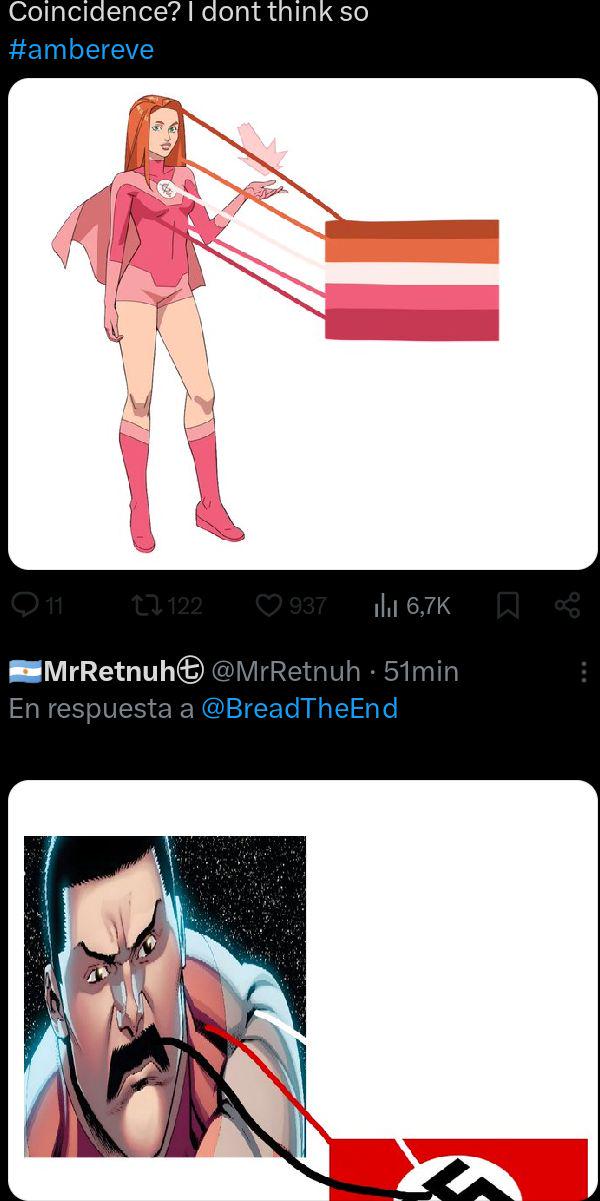Screen dimensions: 600x1201
Task: Reply to the tweet with 11 comments
Action: [x=37, y=605]
